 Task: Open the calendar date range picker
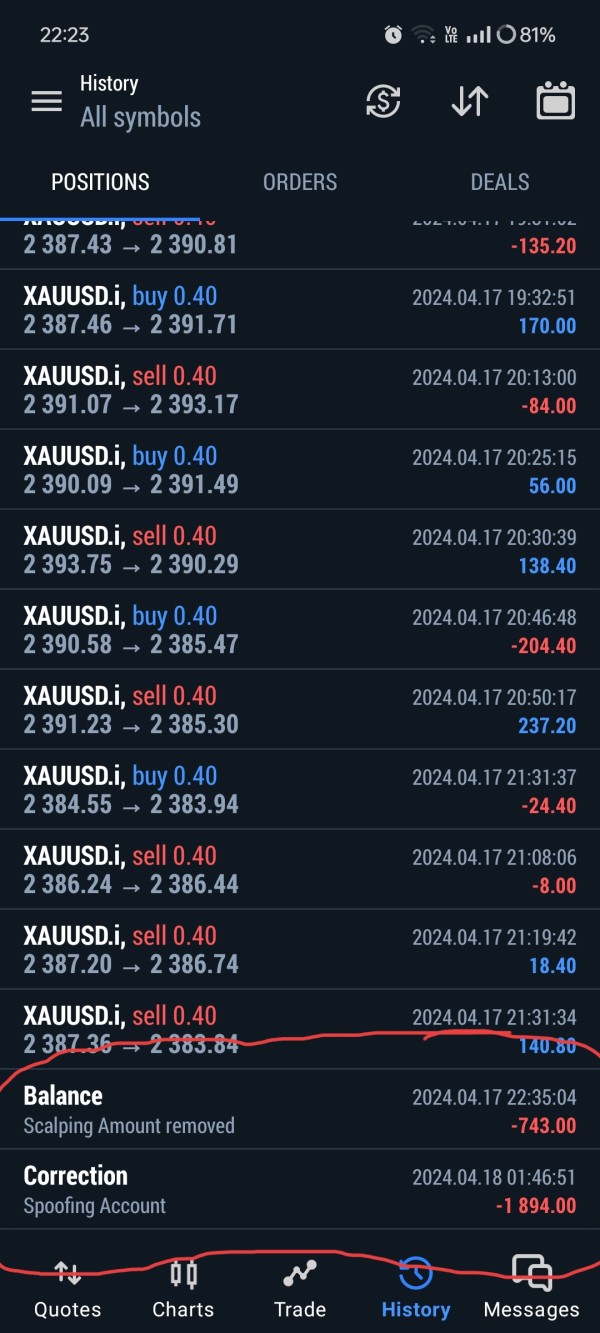(x=555, y=101)
